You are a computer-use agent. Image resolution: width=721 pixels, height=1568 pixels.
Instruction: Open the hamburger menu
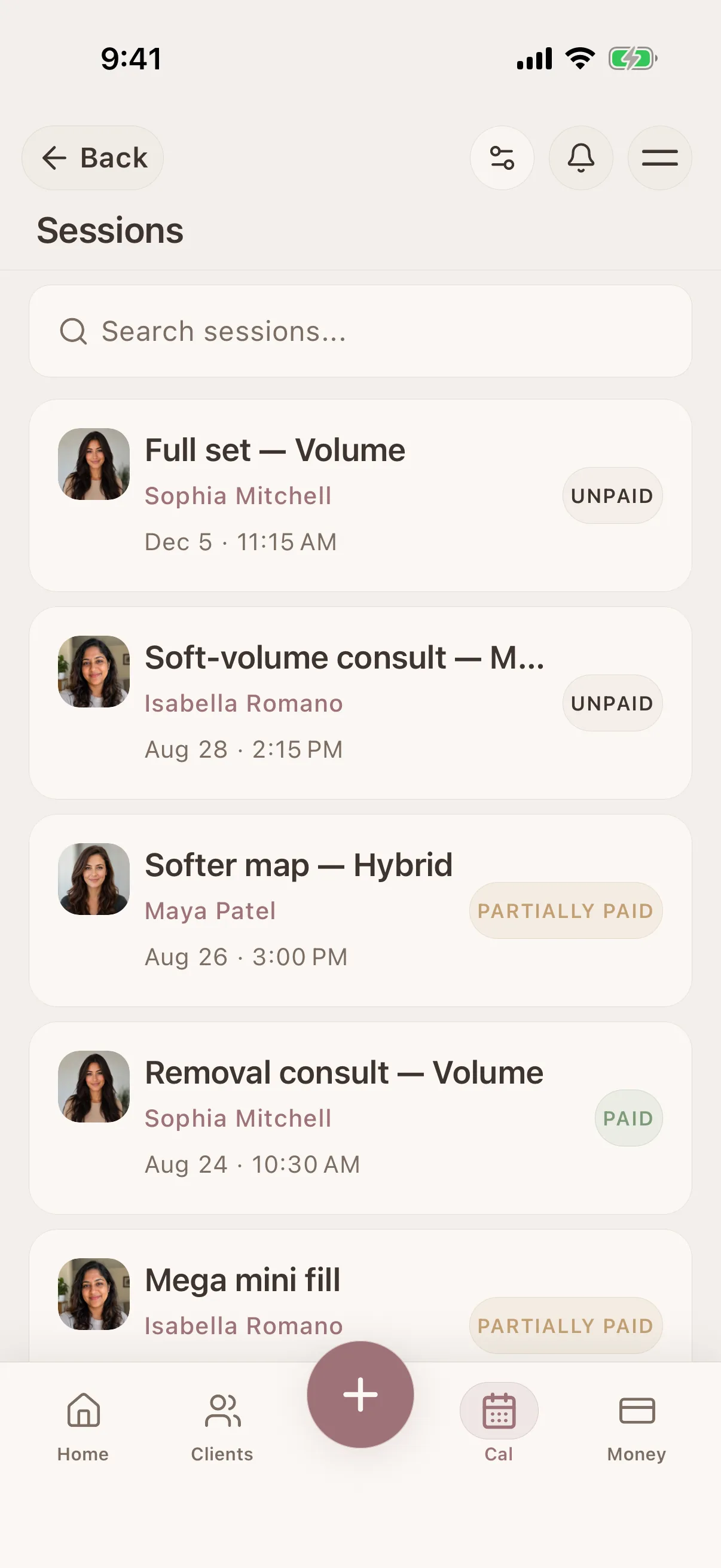[x=659, y=158]
